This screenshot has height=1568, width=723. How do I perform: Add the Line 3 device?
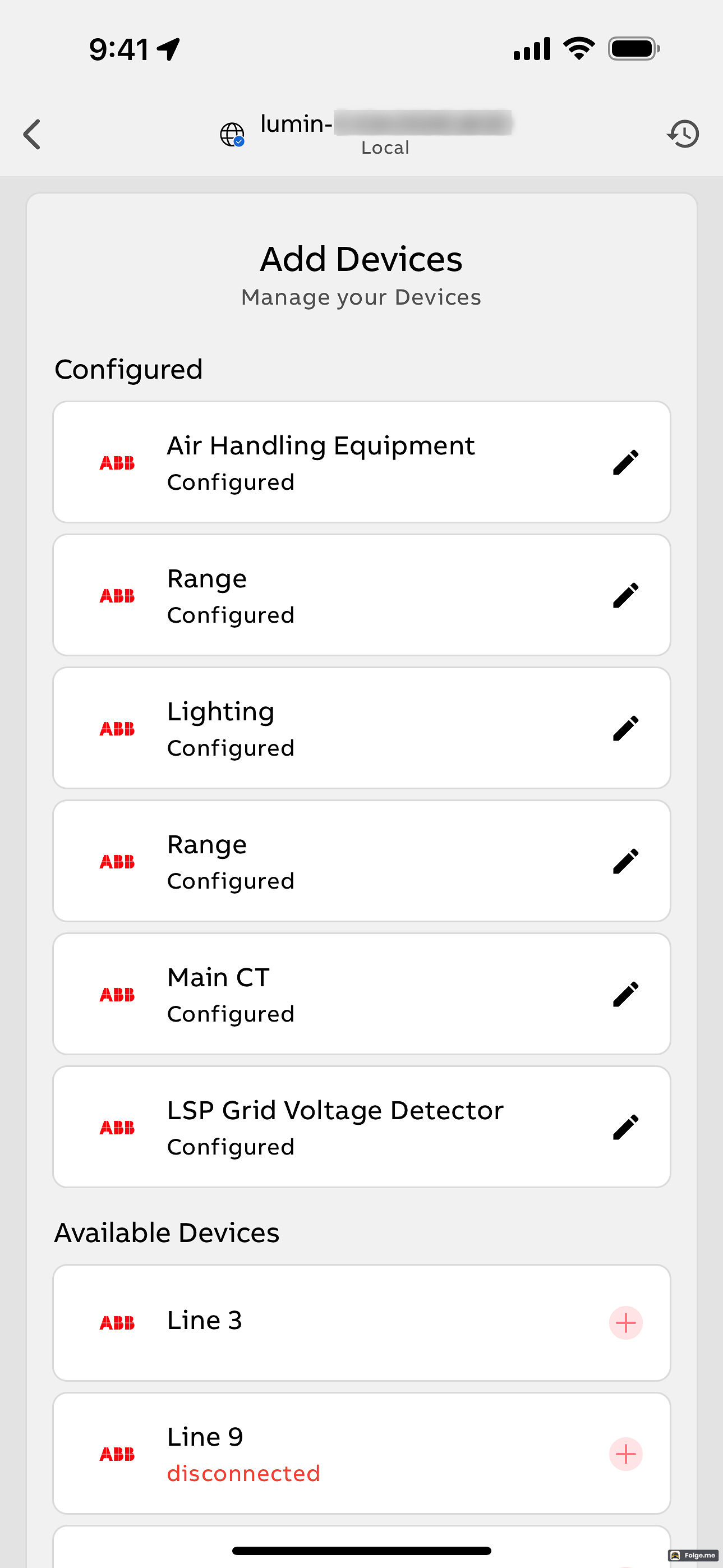(x=625, y=1323)
